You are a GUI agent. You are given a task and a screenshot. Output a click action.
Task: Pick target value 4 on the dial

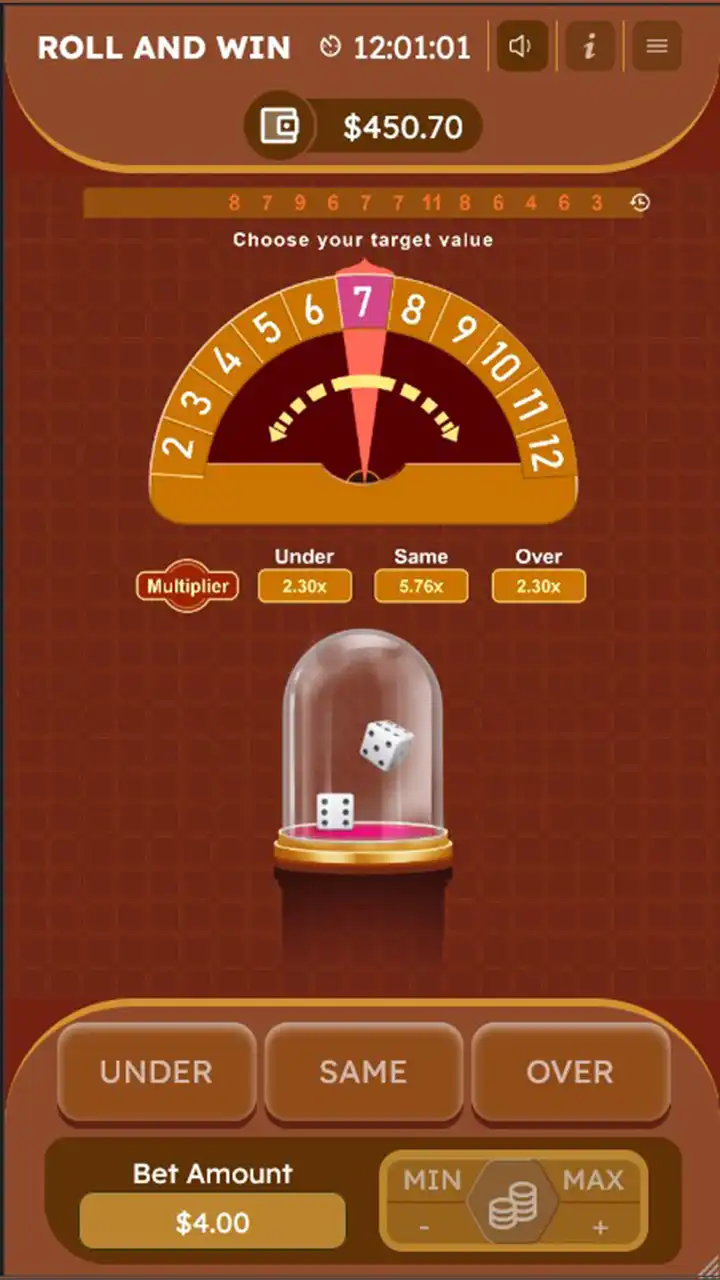tap(230, 359)
